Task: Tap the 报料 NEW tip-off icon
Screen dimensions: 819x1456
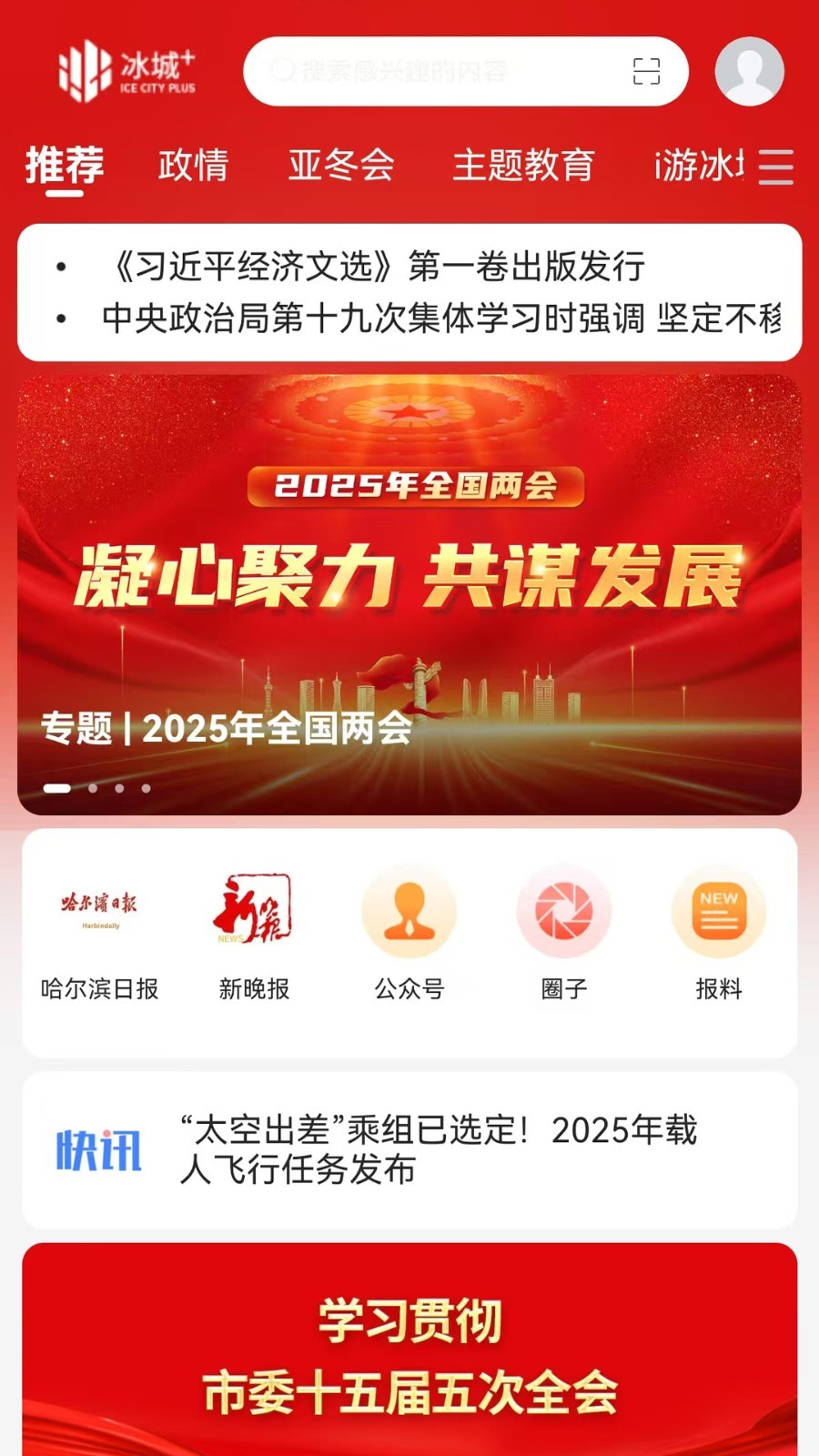Action: (x=719, y=910)
